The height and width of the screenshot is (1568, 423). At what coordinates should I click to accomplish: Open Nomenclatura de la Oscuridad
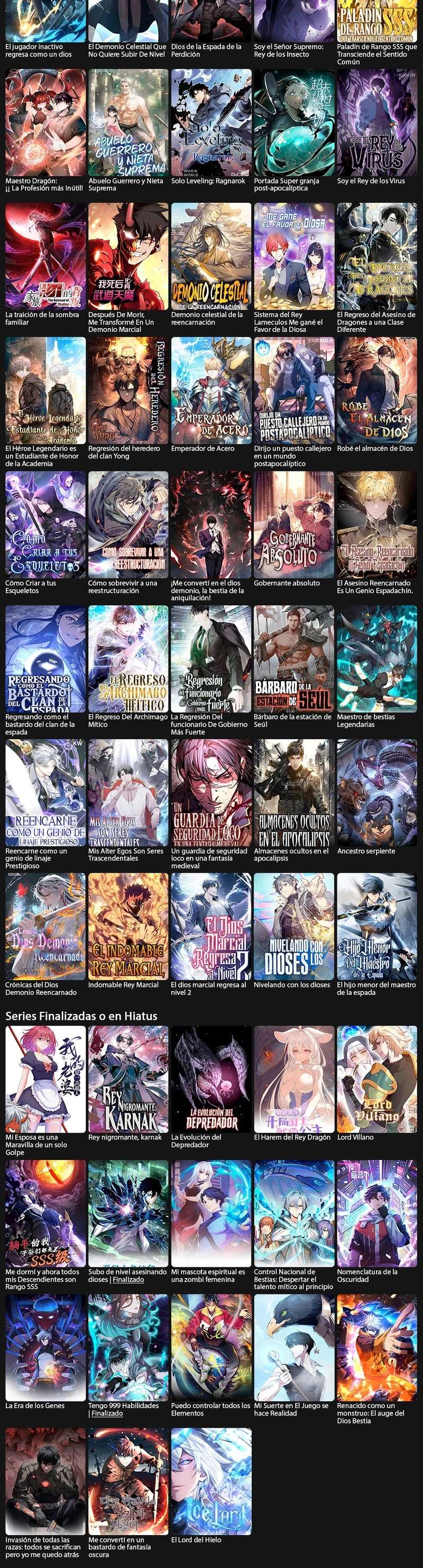(x=377, y=1213)
